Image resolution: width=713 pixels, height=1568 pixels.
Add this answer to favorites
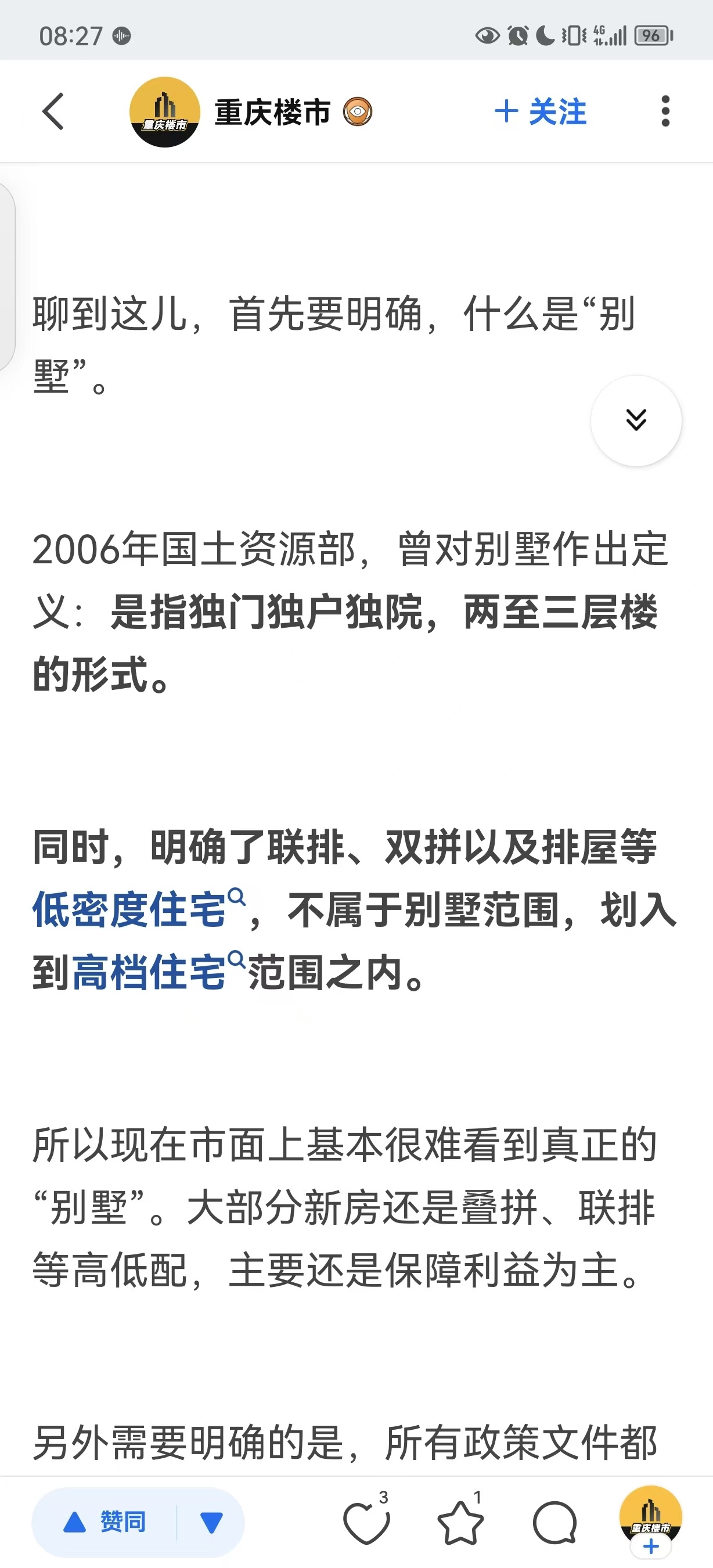460,1523
